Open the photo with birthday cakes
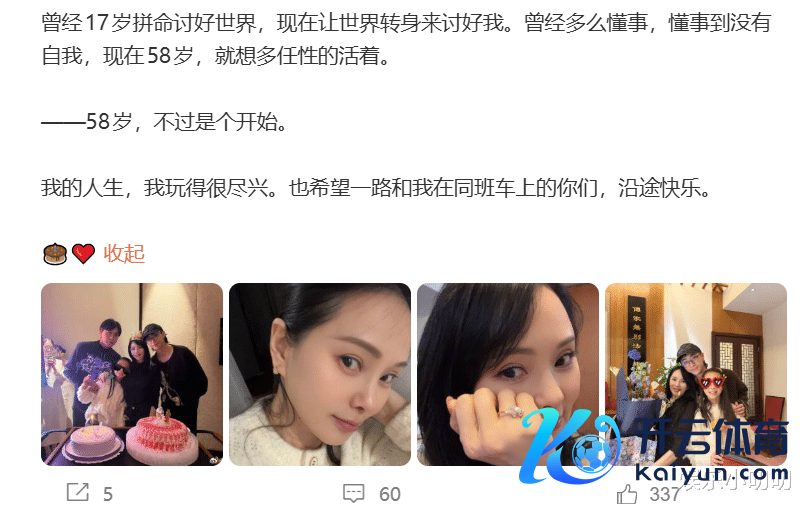Viewport: 804px width, 506px height. (132, 374)
